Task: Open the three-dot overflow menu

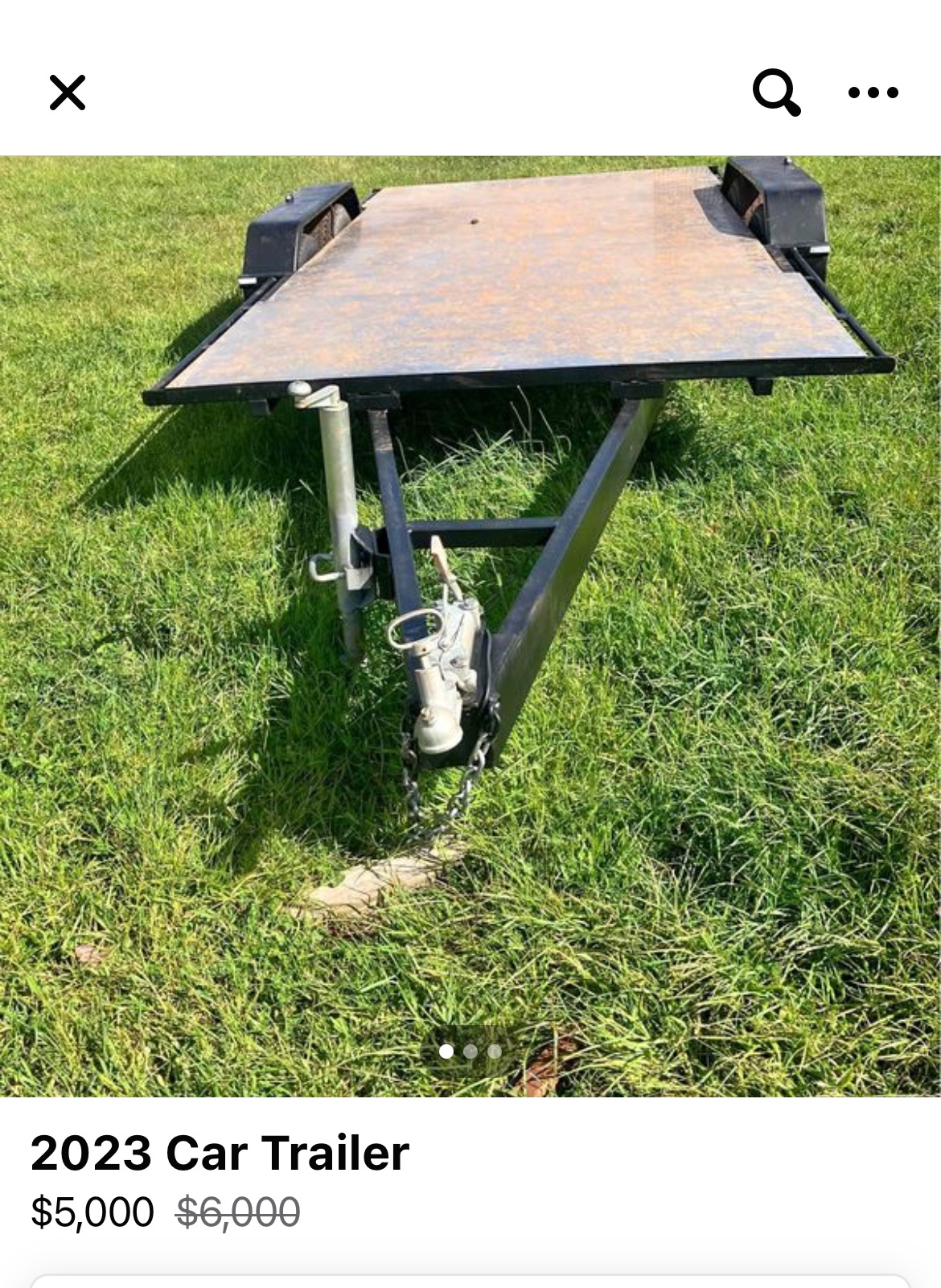Action: [873, 93]
